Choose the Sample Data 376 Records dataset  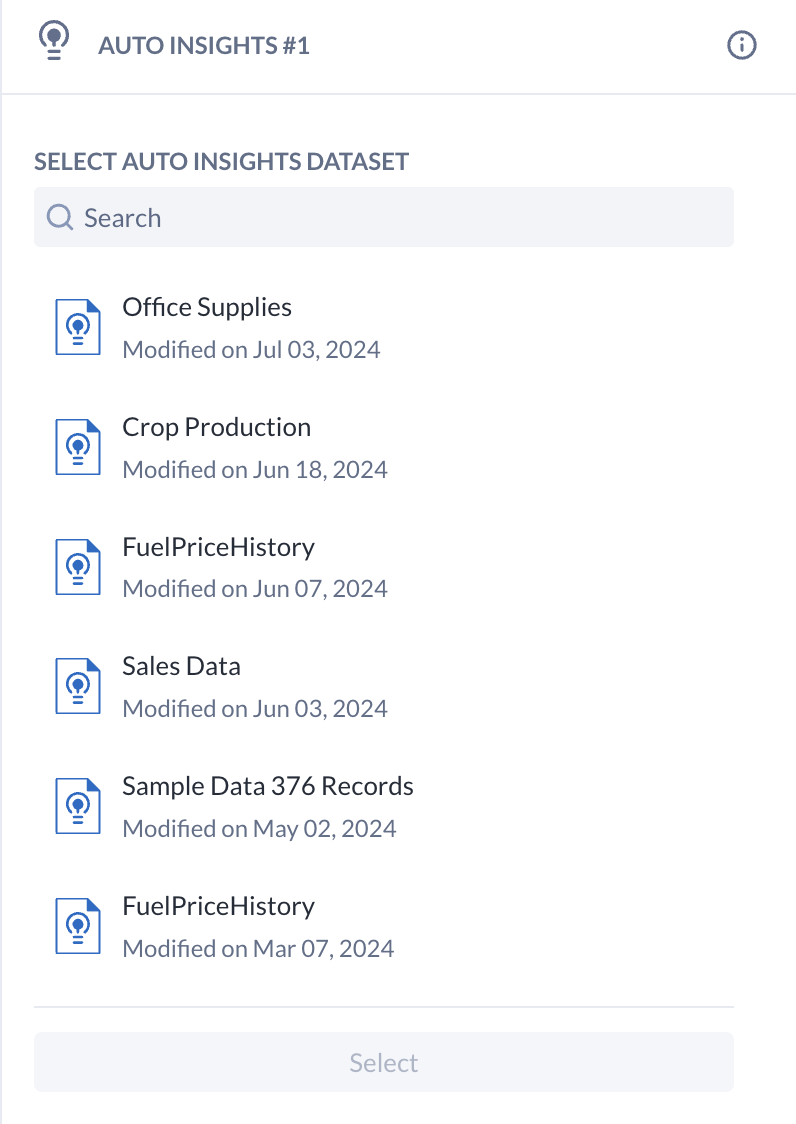pyautogui.click(x=267, y=786)
